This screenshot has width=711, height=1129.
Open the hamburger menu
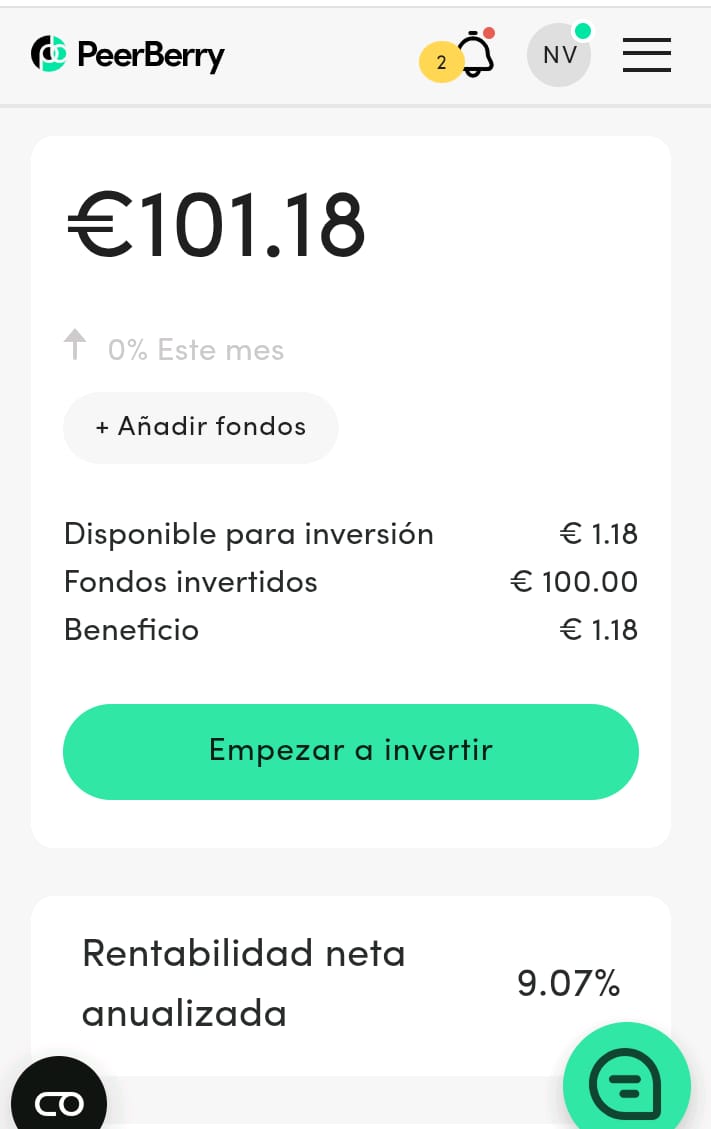(x=646, y=55)
